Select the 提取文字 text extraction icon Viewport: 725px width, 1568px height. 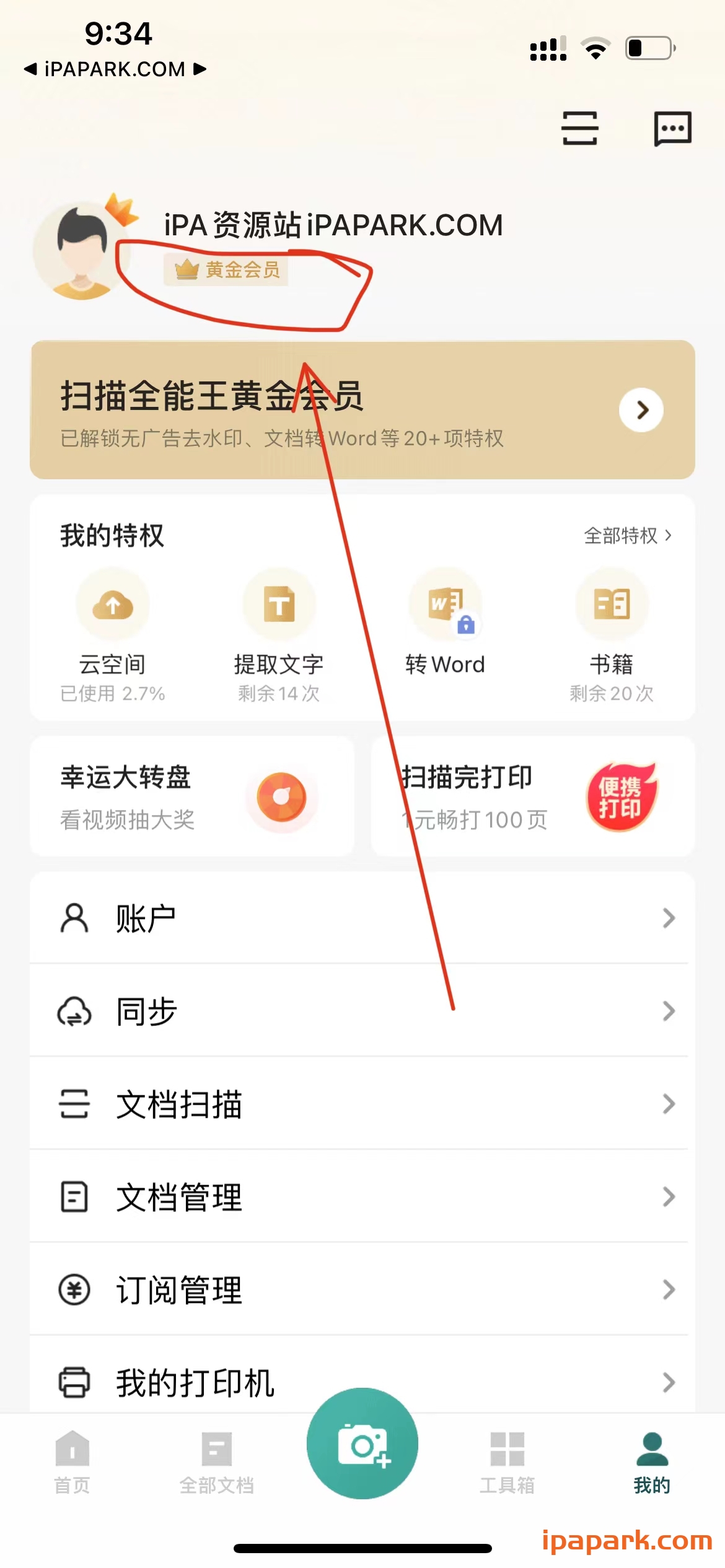(279, 605)
